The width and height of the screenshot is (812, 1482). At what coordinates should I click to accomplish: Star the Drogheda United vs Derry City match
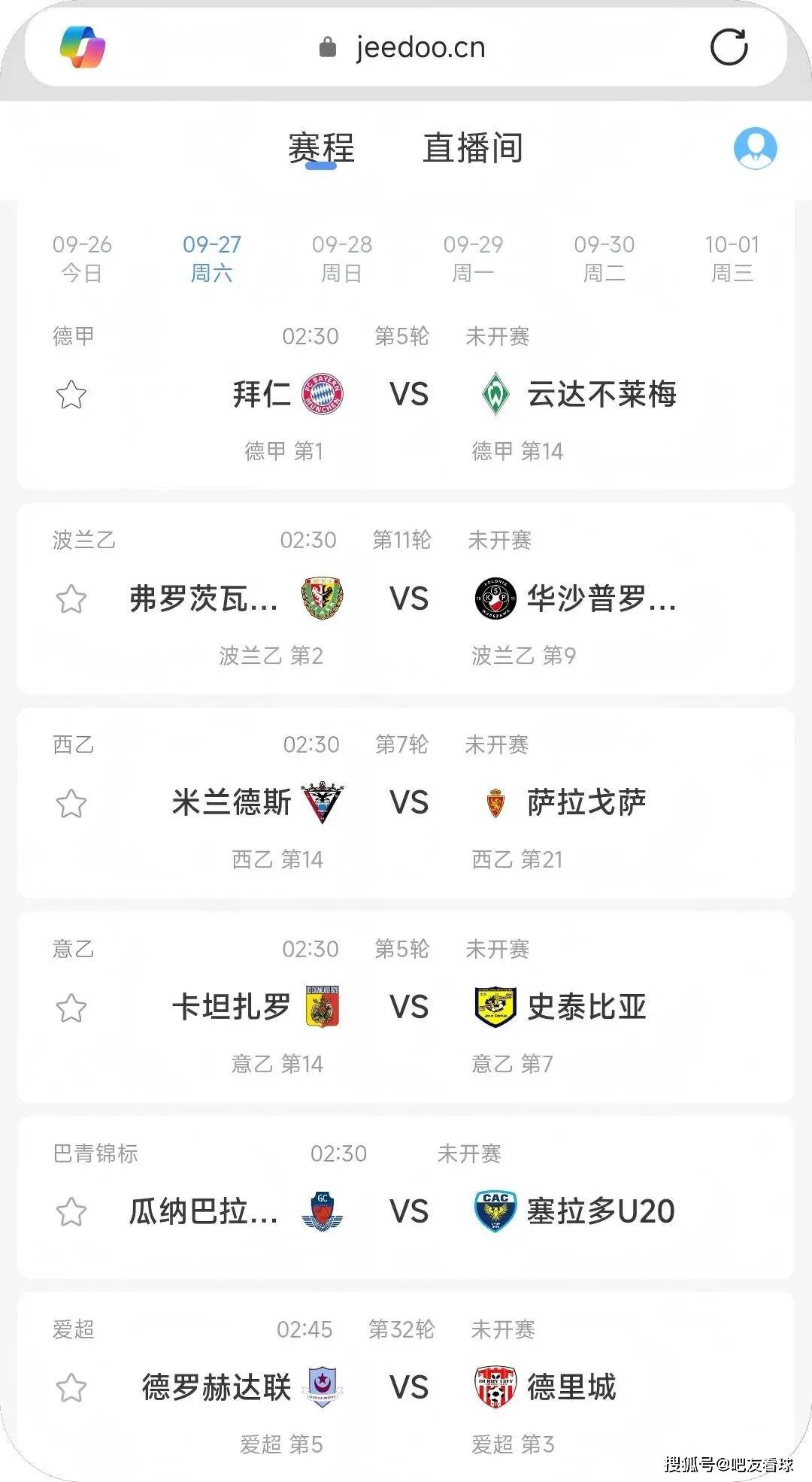click(x=70, y=1388)
